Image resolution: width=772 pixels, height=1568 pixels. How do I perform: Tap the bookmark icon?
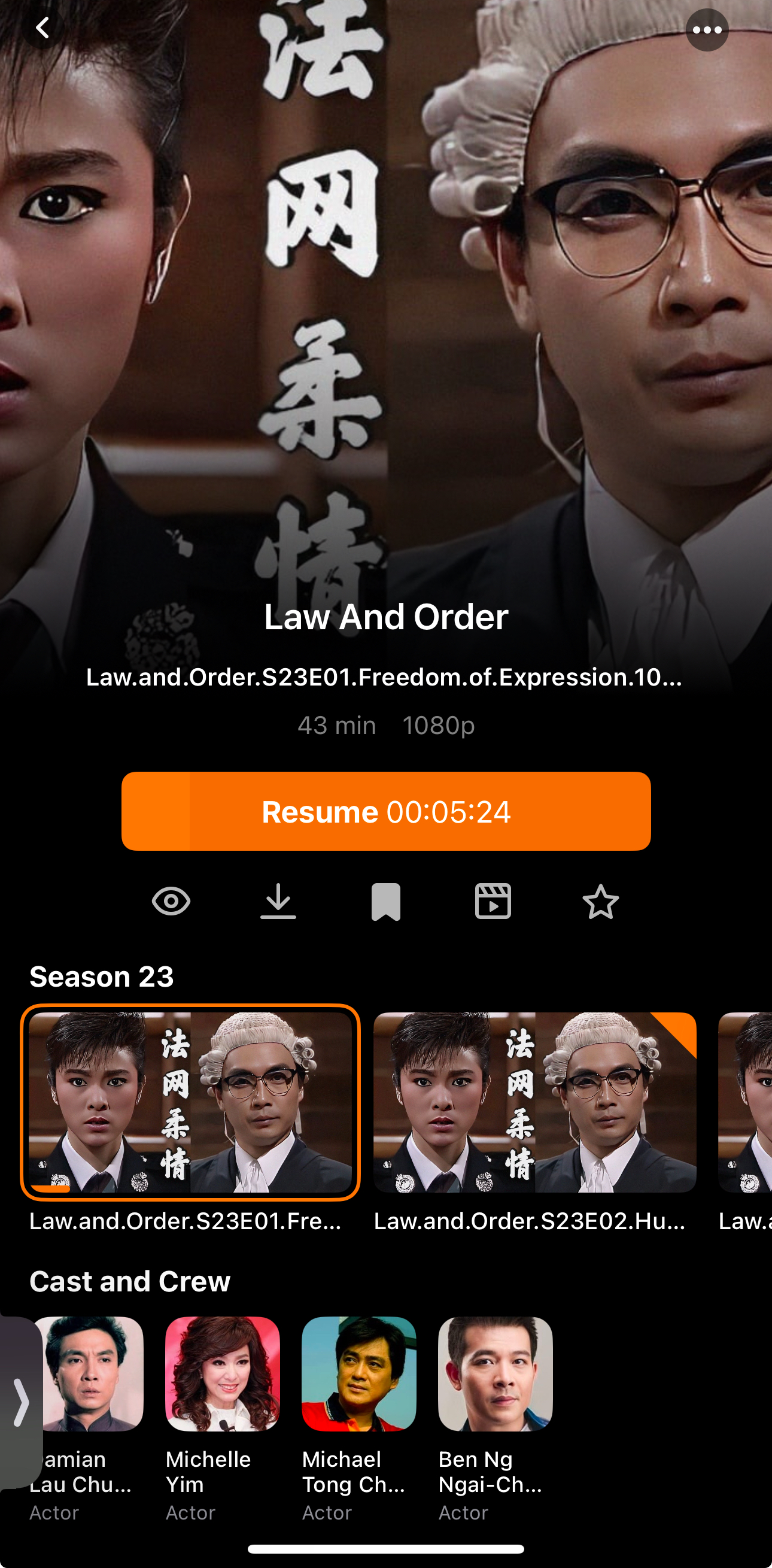click(x=385, y=902)
